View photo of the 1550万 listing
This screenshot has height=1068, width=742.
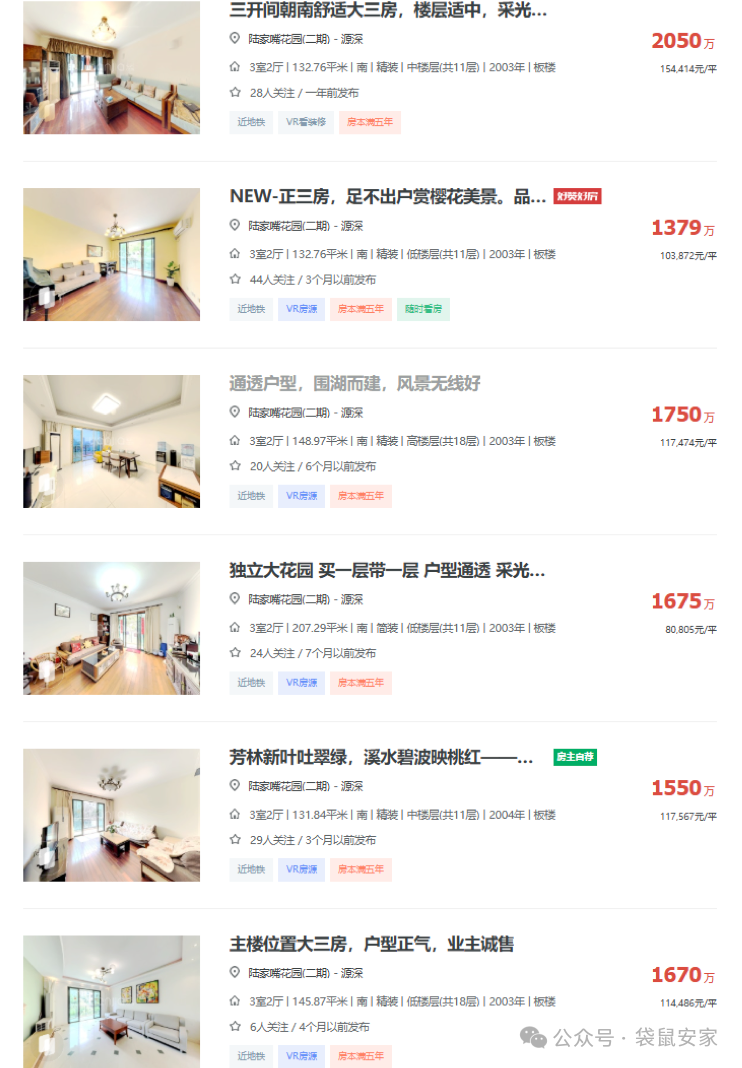(111, 815)
